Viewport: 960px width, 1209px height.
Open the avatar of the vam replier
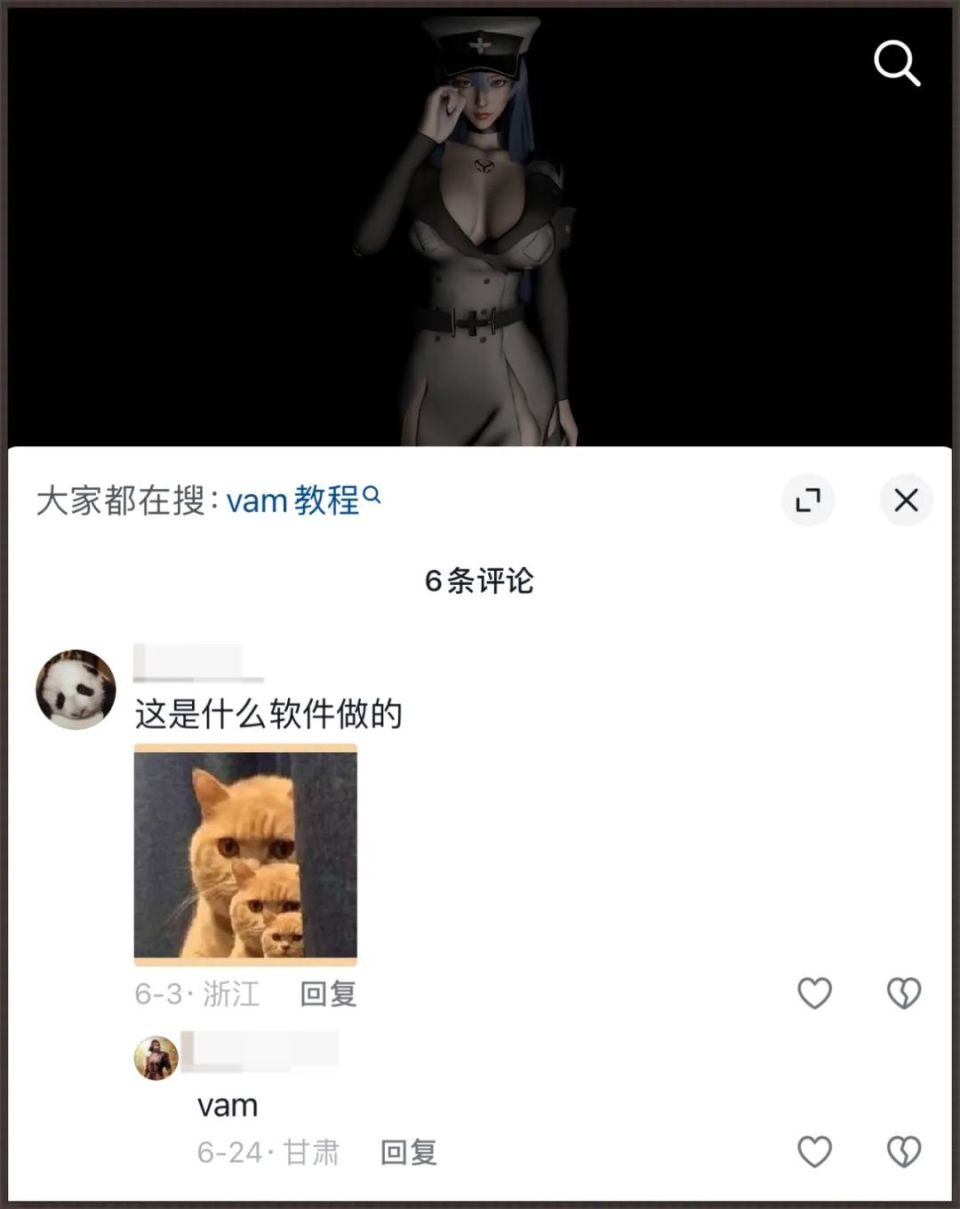156,1056
